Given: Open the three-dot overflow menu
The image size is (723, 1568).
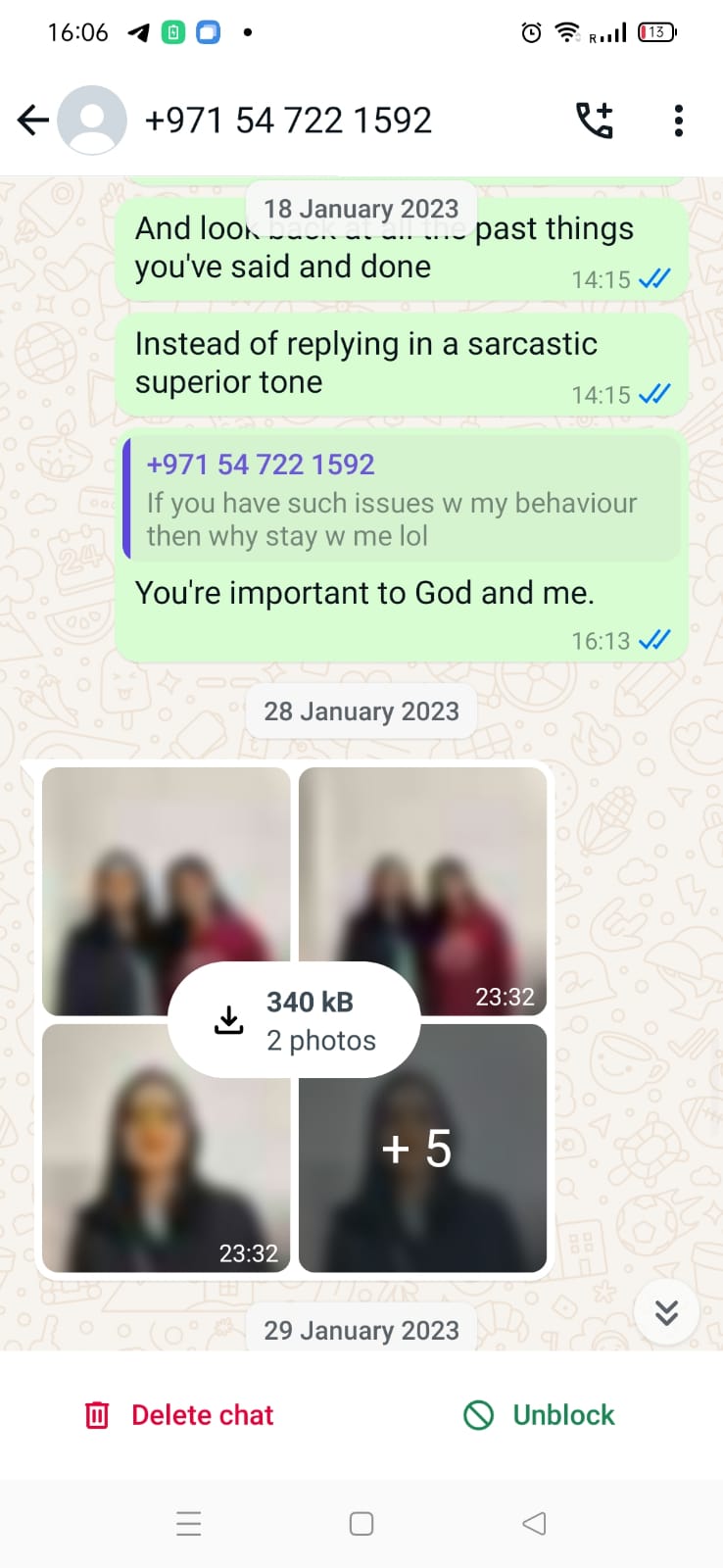Looking at the screenshot, I should [678, 121].
